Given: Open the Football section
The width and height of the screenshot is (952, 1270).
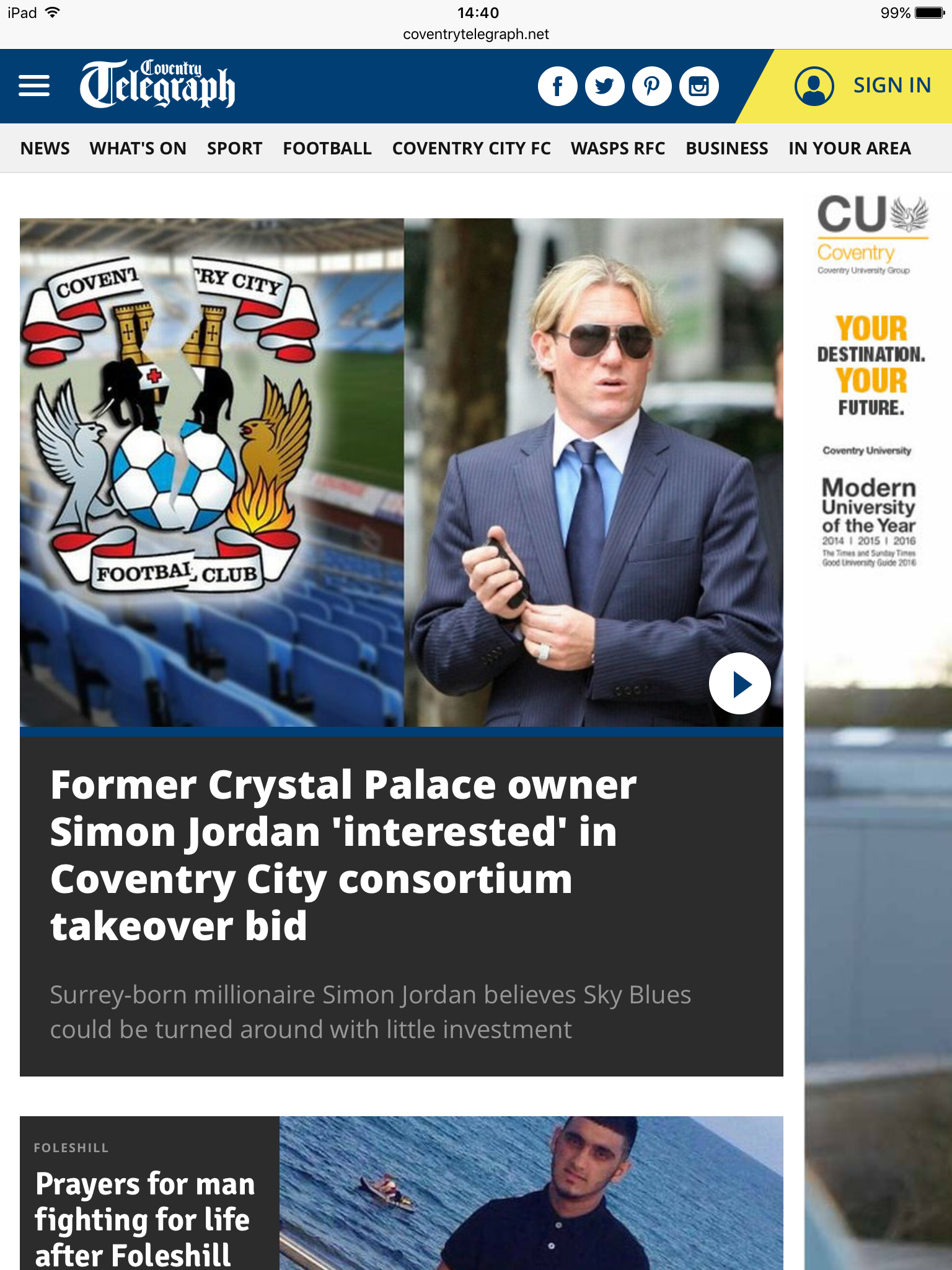Looking at the screenshot, I should point(327,149).
